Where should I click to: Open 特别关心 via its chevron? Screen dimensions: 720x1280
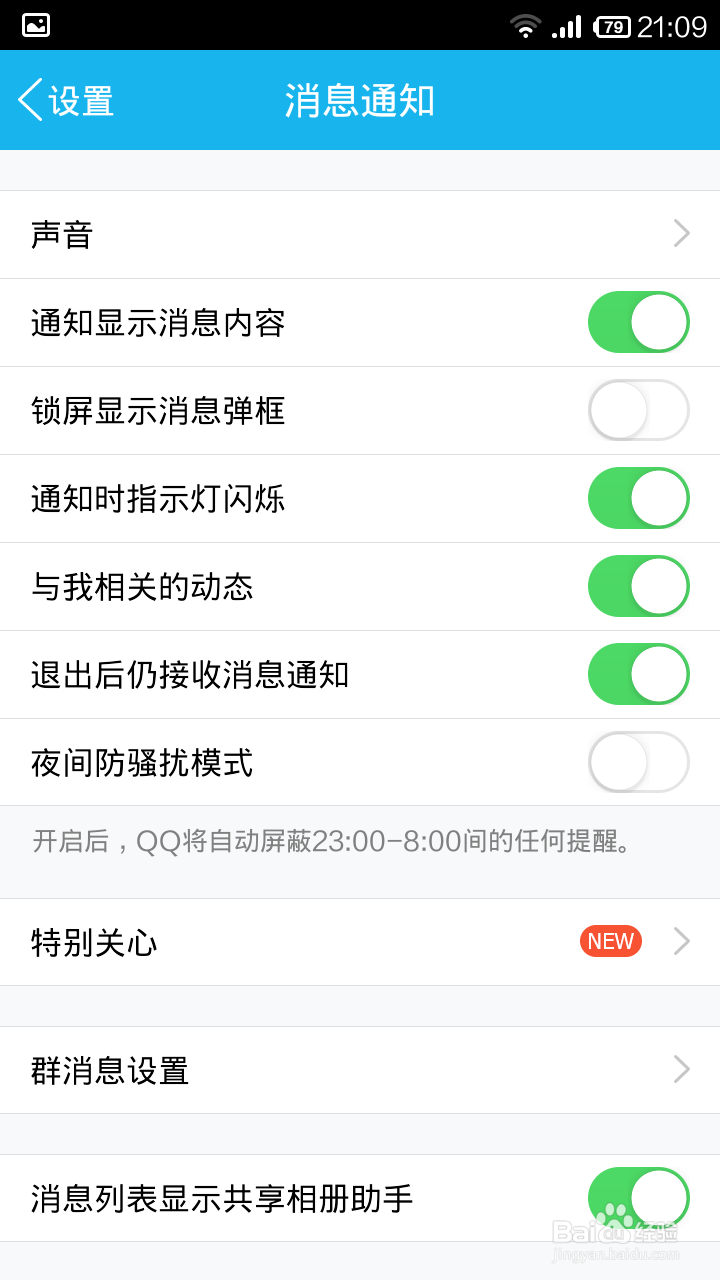[681, 942]
